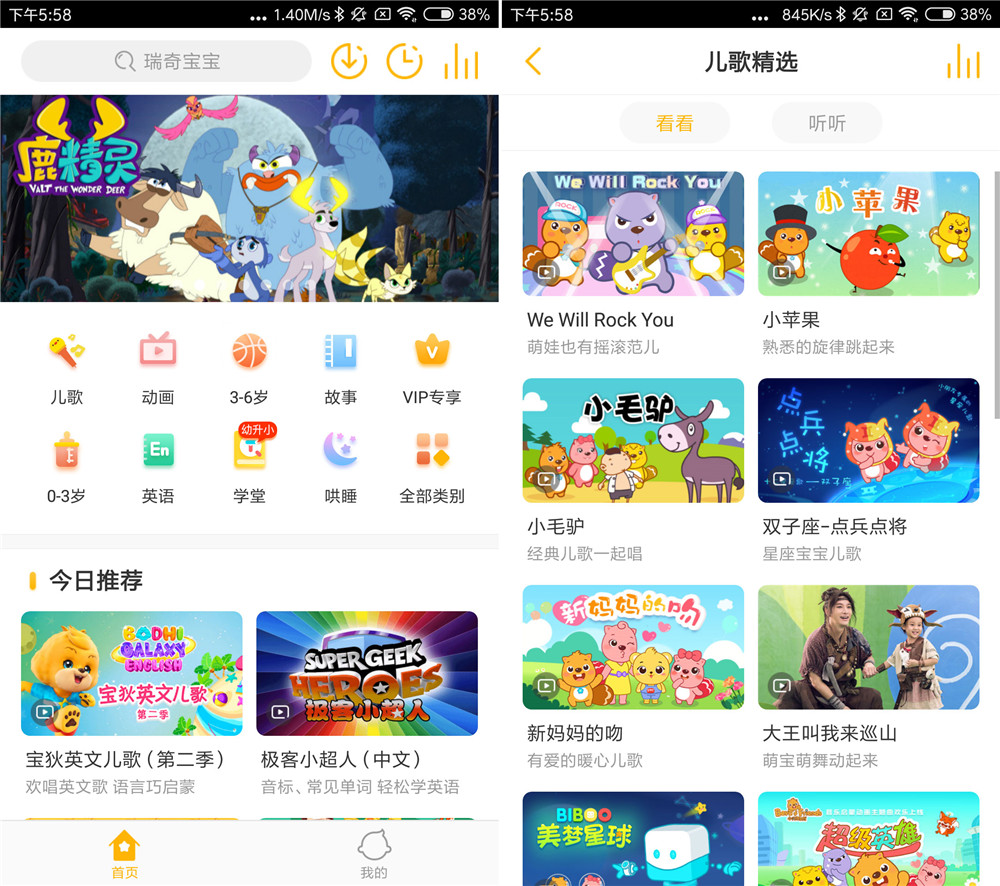Switch to the 我的 tab

click(x=373, y=856)
